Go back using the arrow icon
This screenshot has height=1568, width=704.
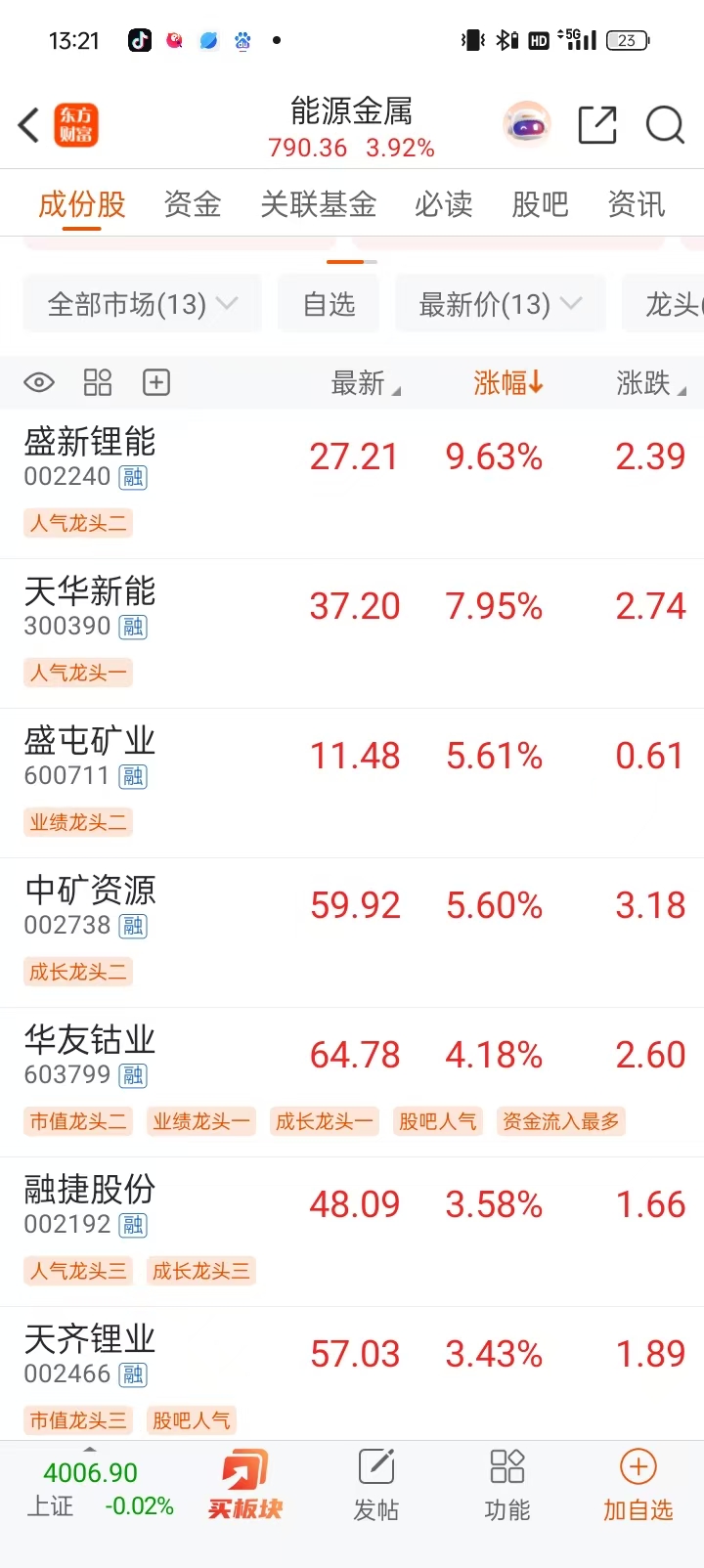(x=29, y=125)
